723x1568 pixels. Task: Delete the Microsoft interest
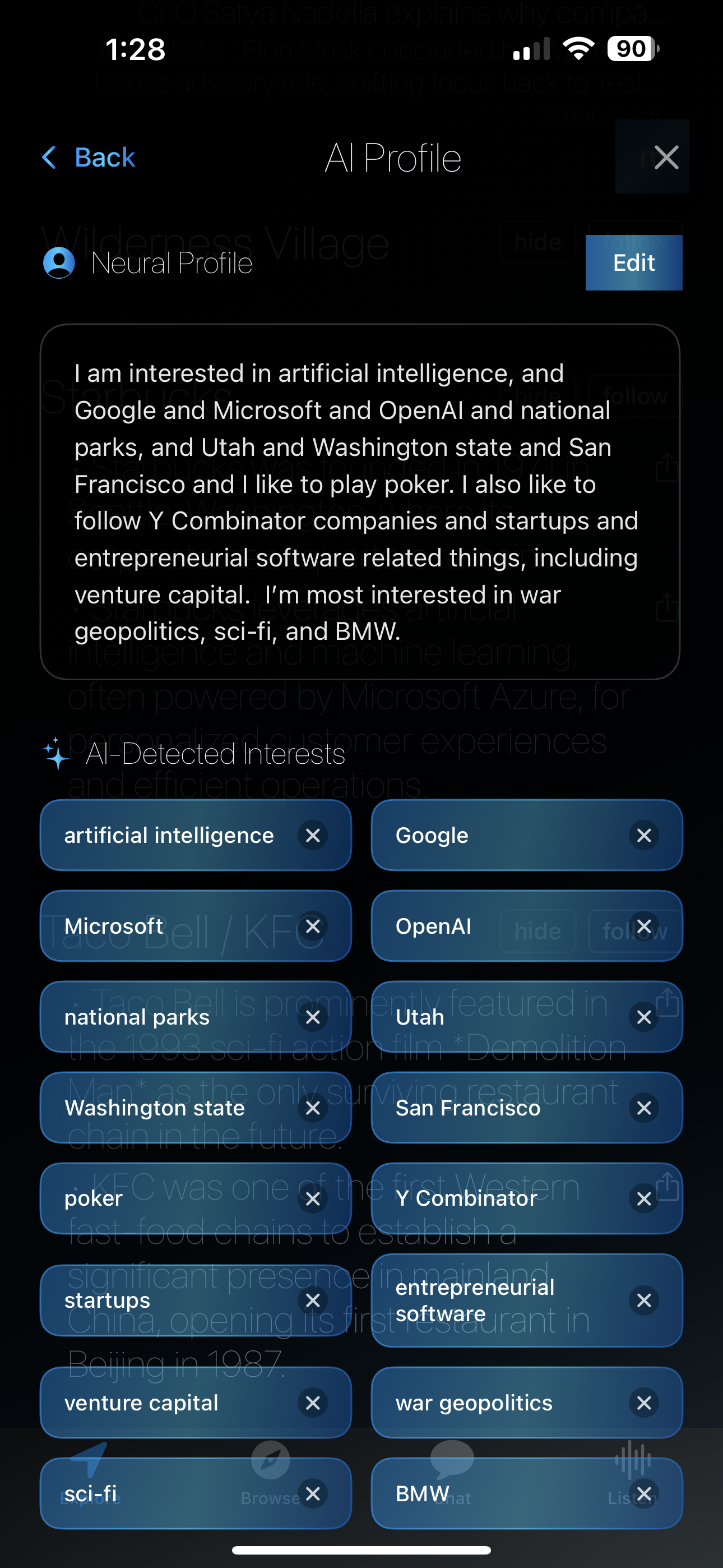click(313, 926)
